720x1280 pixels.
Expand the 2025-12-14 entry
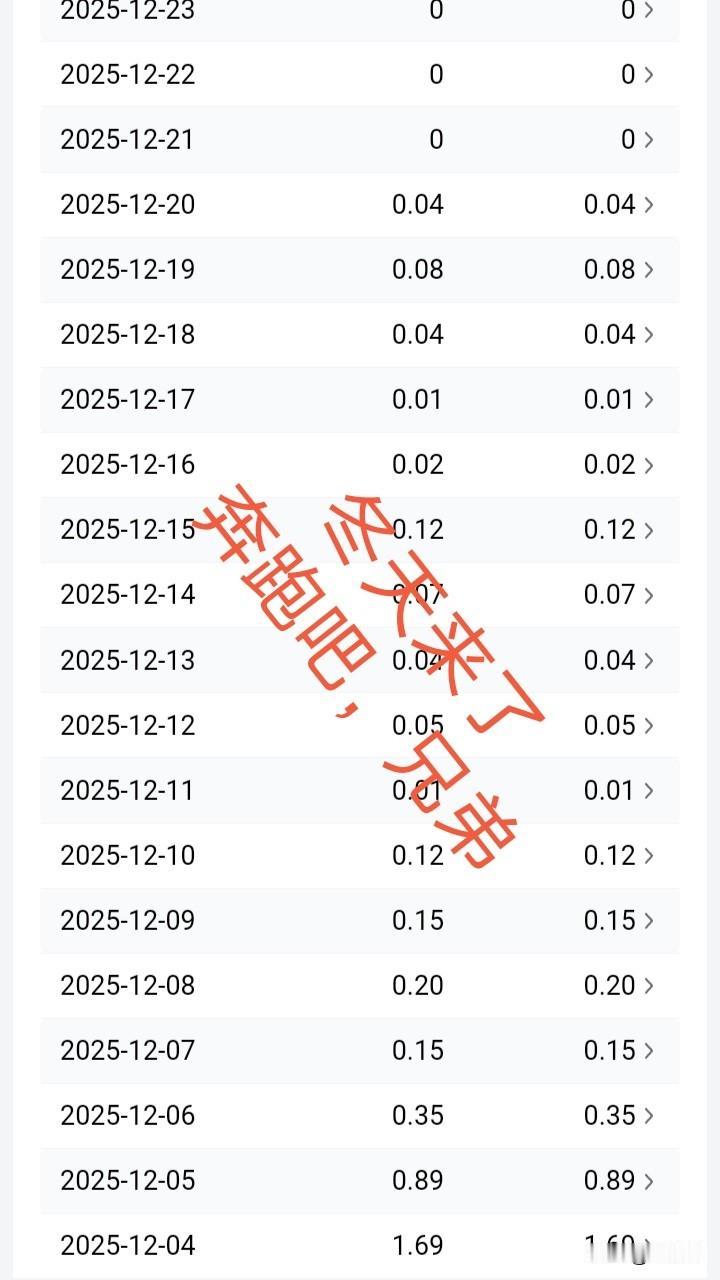pyautogui.click(x=648, y=594)
